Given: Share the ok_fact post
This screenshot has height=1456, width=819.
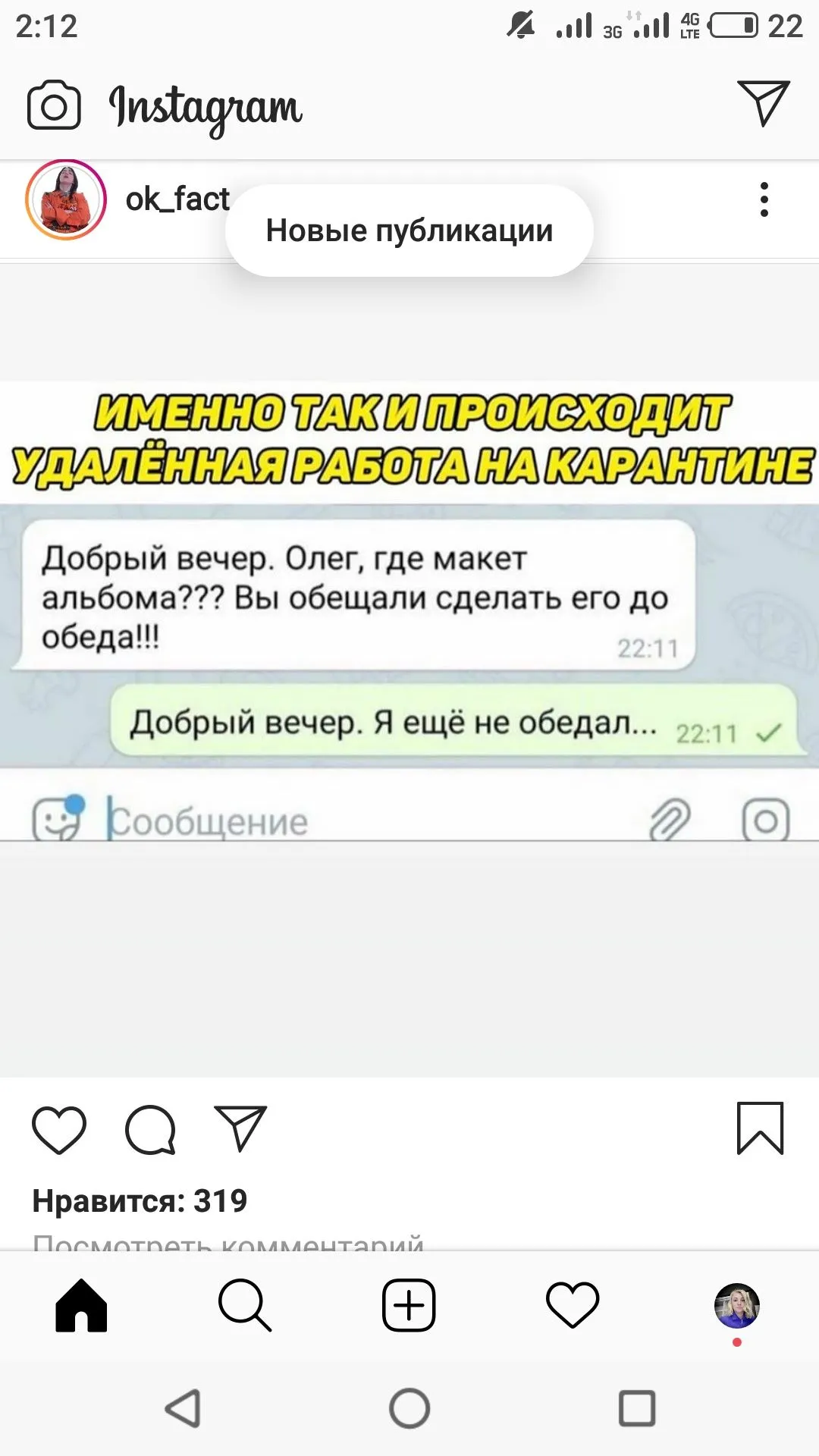Looking at the screenshot, I should (x=240, y=1128).
